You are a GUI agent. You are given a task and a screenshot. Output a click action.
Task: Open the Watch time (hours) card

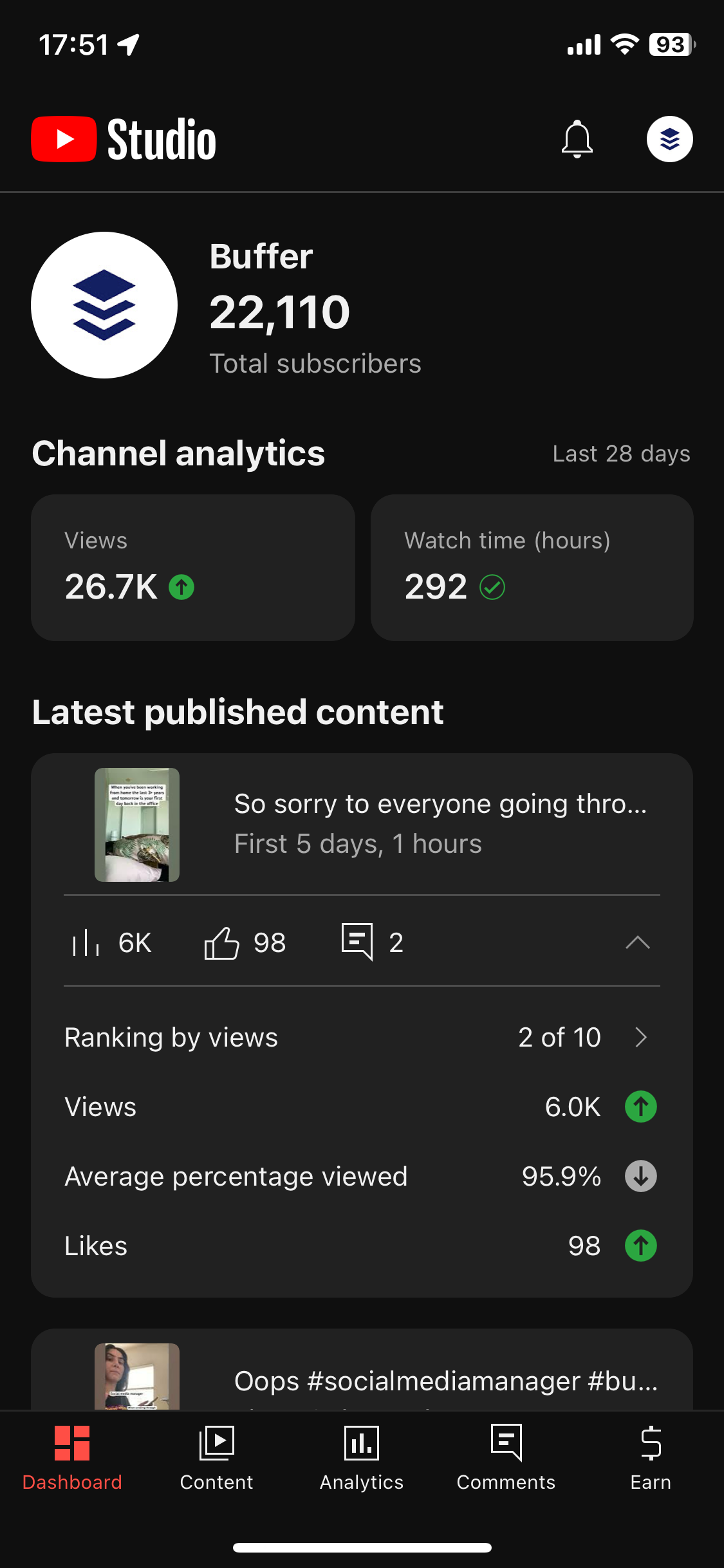click(x=532, y=567)
